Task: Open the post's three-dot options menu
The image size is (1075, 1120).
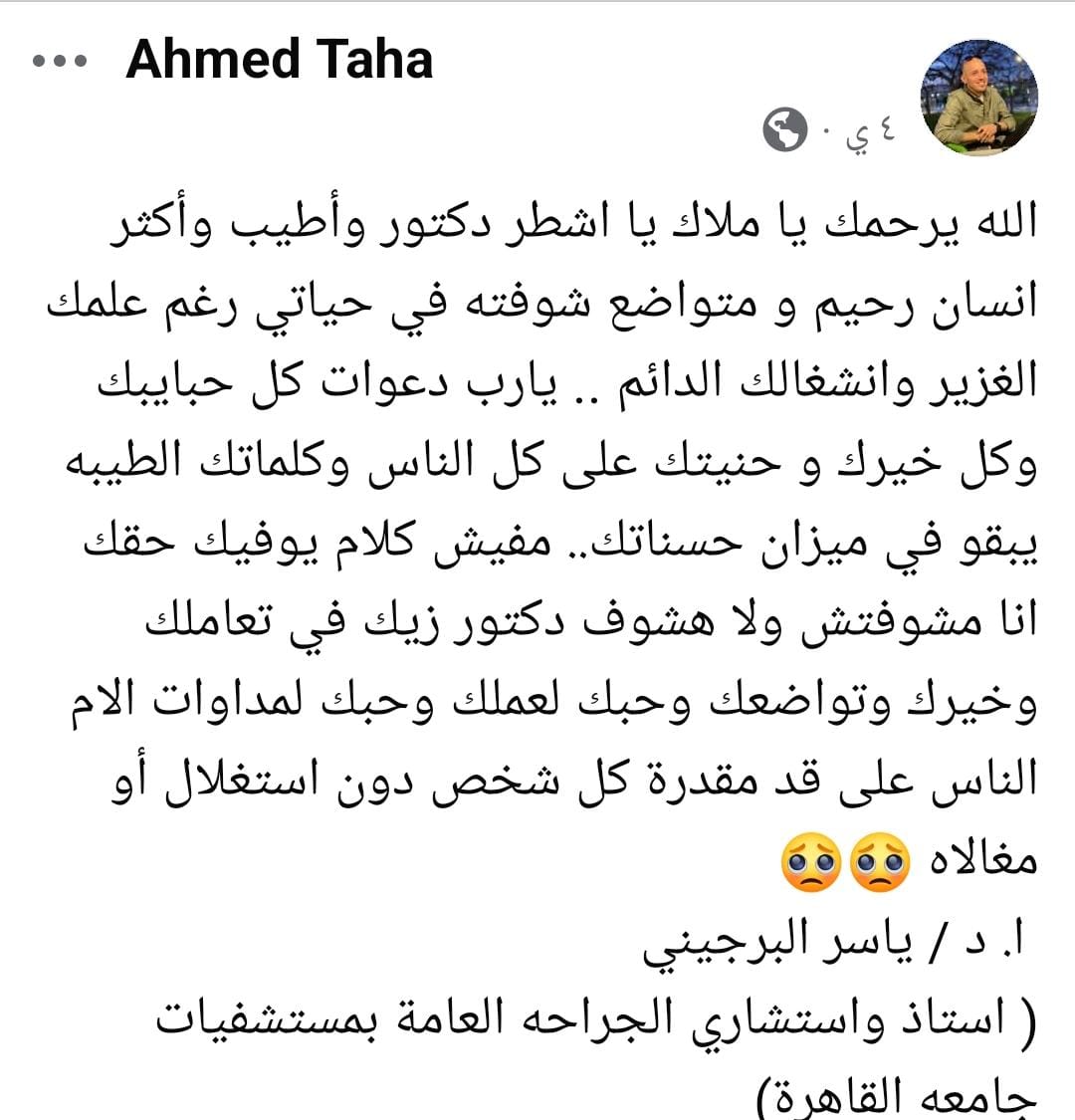Action: coord(60,61)
